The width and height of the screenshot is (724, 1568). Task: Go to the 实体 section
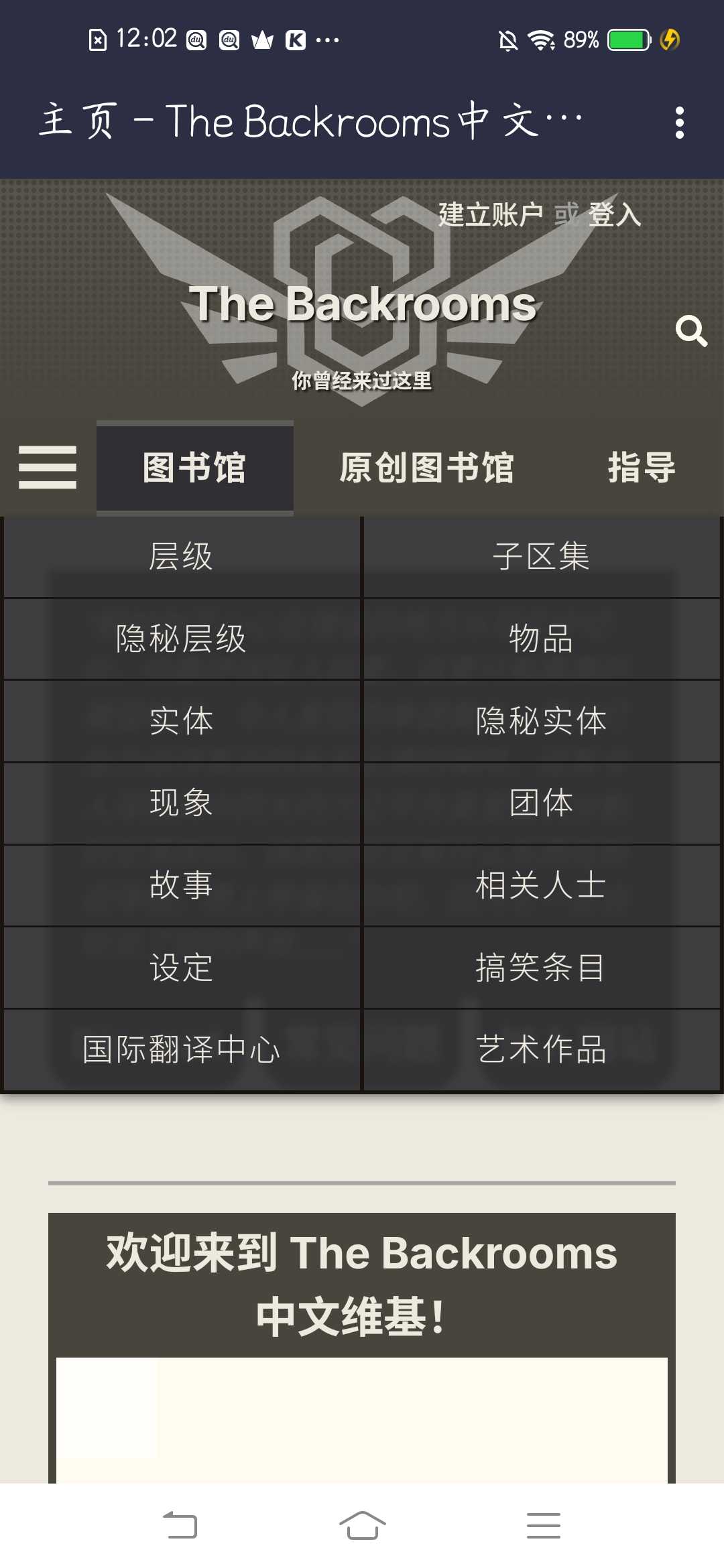[181, 722]
